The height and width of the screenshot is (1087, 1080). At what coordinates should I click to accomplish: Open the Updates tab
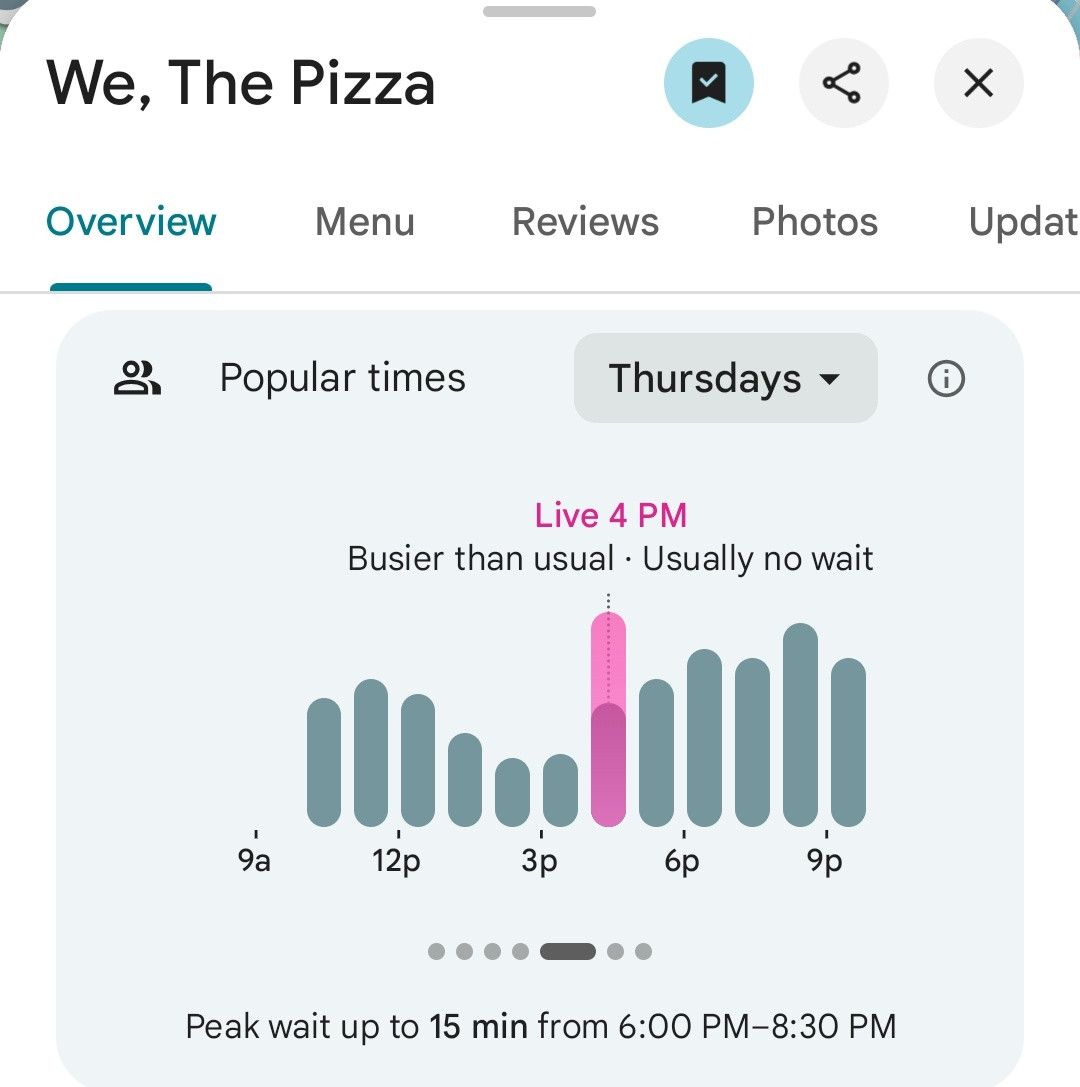tap(1022, 222)
